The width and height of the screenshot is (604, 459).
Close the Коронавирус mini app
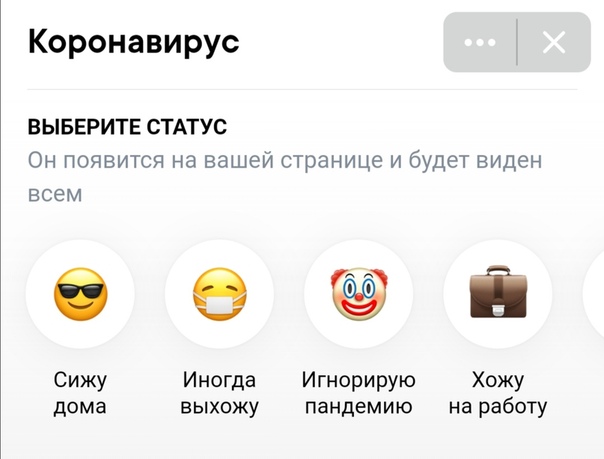[554, 42]
